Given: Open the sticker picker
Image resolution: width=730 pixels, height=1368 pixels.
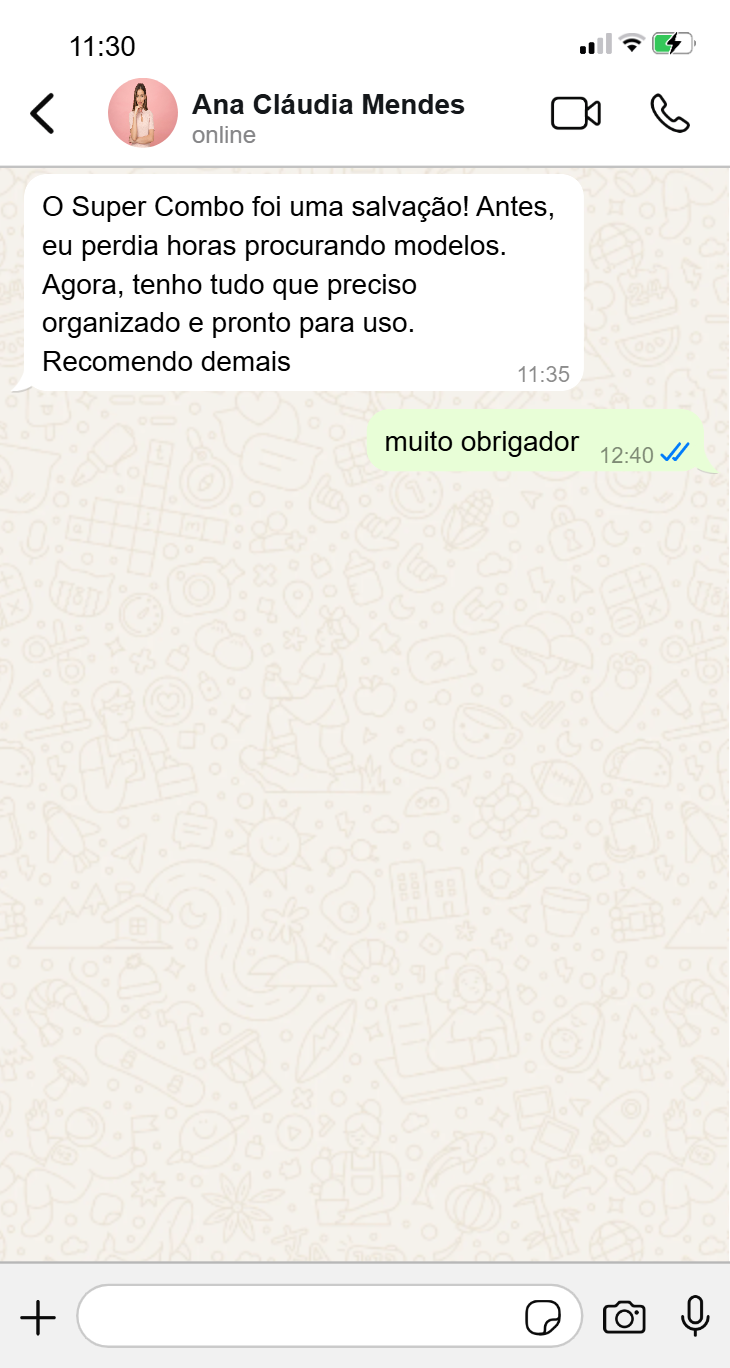Looking at the screenshot, I should [543, 1318].
